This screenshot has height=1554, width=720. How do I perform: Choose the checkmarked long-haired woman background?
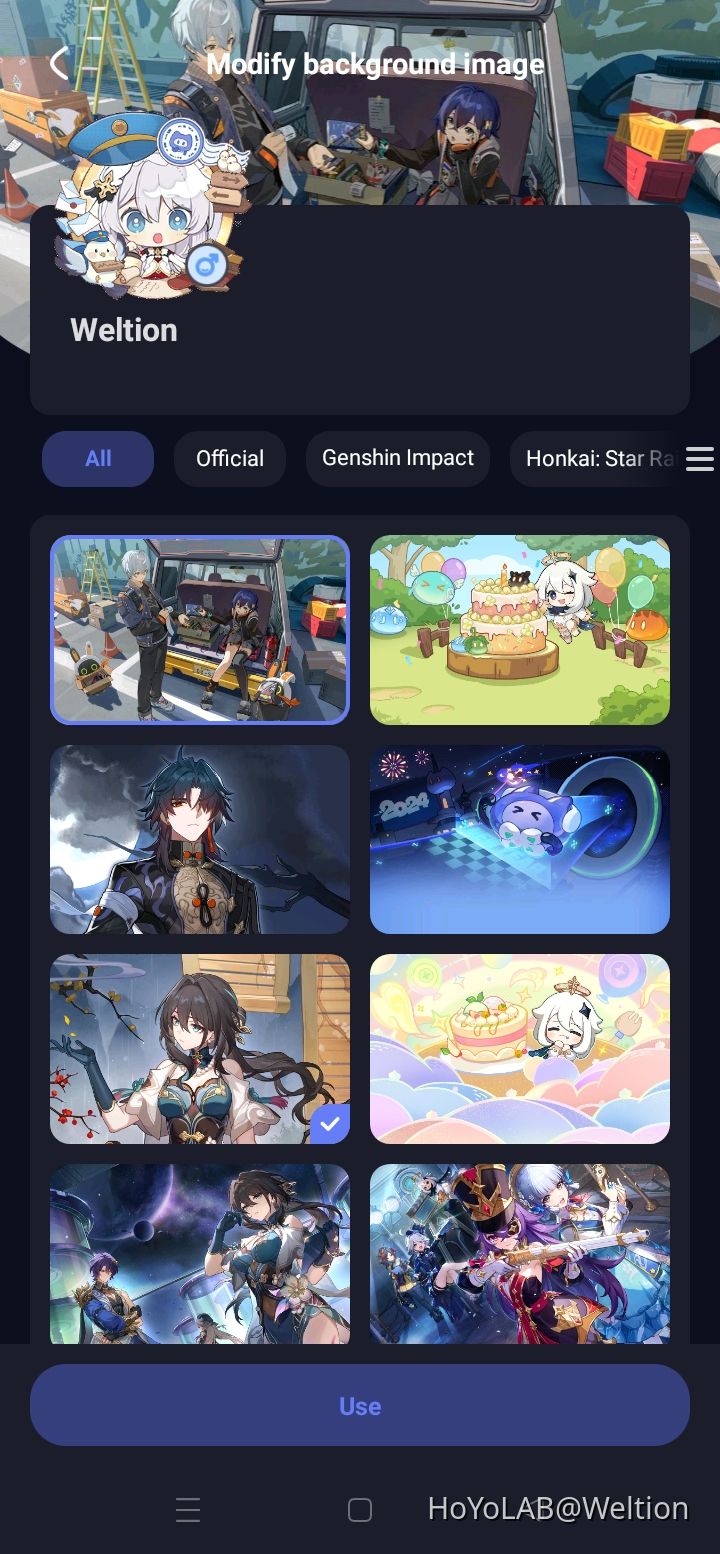tap(200, 1048)
